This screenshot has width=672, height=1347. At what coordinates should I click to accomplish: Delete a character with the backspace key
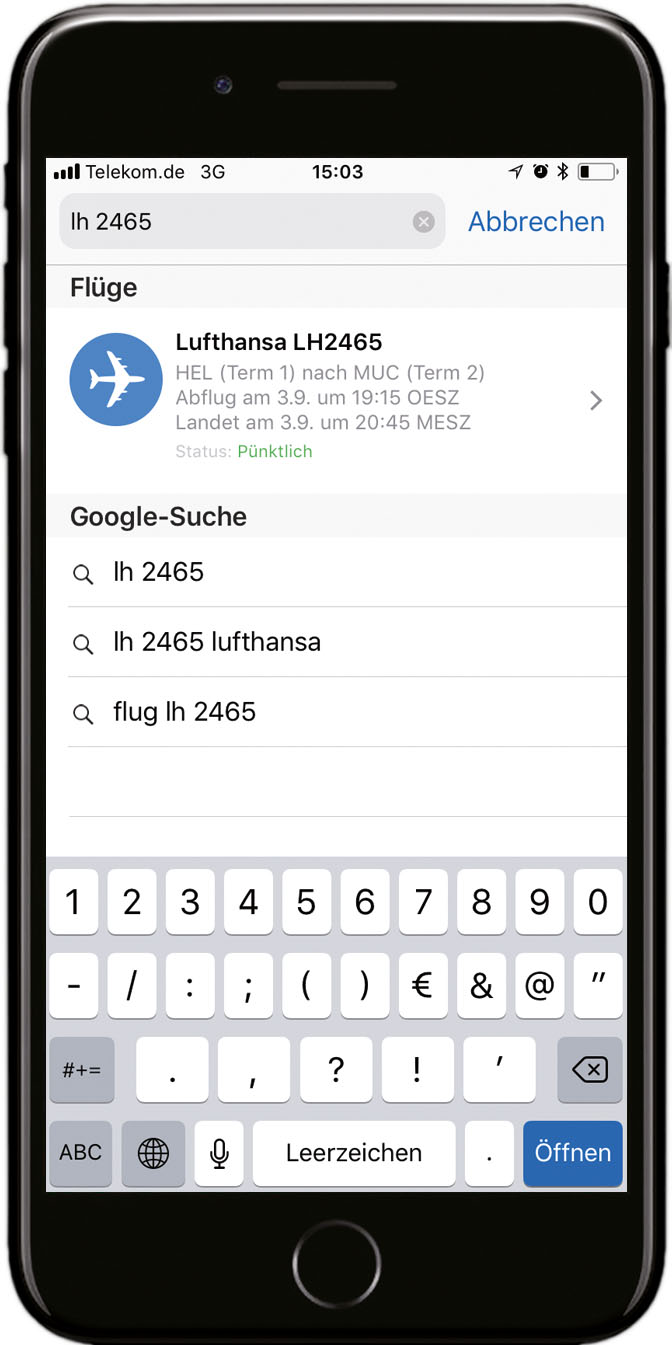coord(590,1070)
